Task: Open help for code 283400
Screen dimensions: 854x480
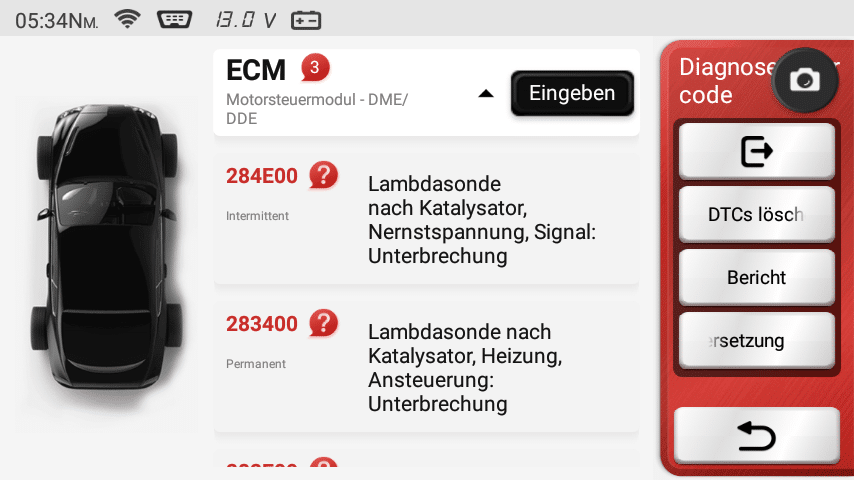Action: click(323, 323)
